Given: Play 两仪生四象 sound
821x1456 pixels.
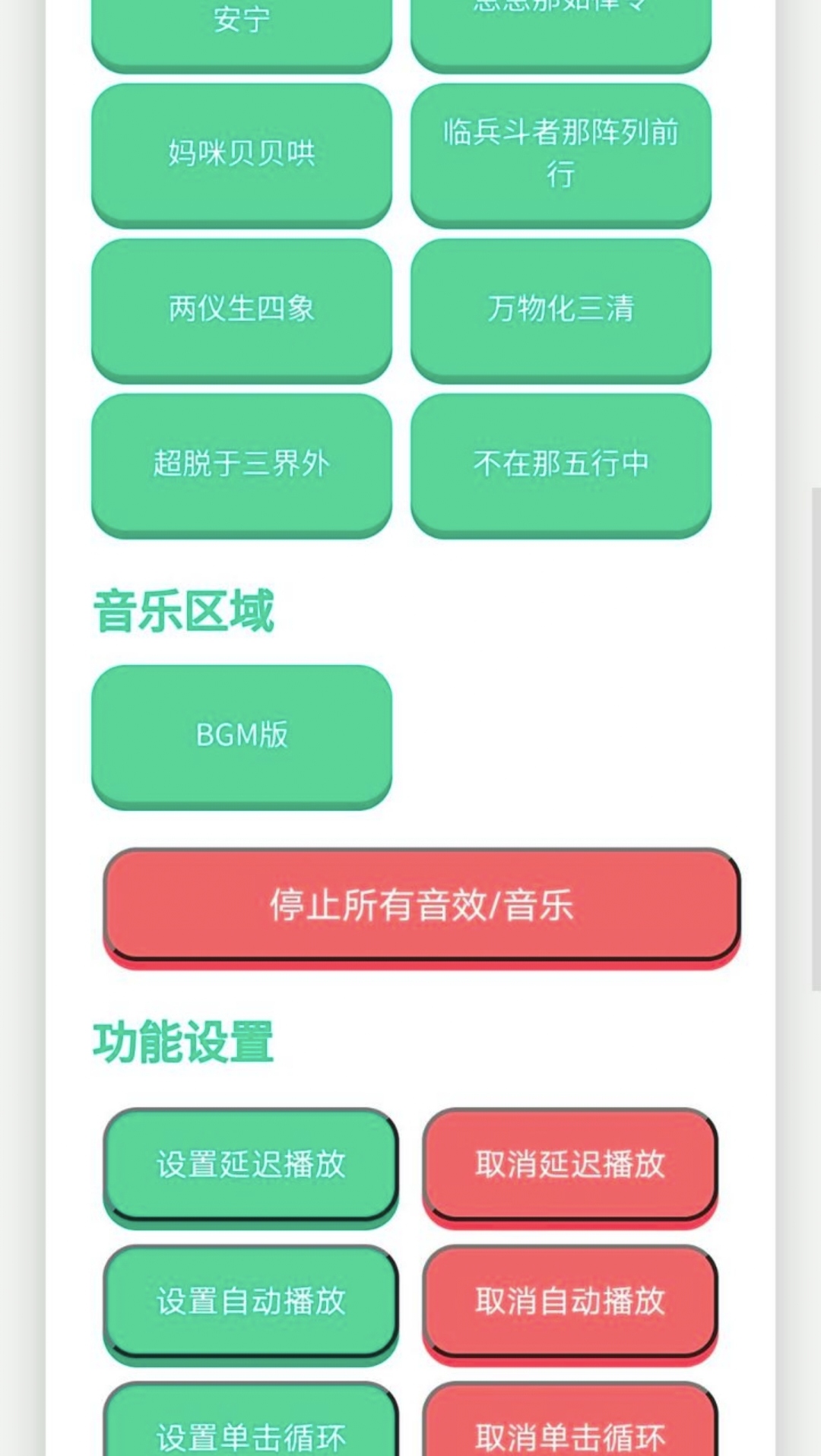Looking at the screenshot, I should click(x=242, y=308).
